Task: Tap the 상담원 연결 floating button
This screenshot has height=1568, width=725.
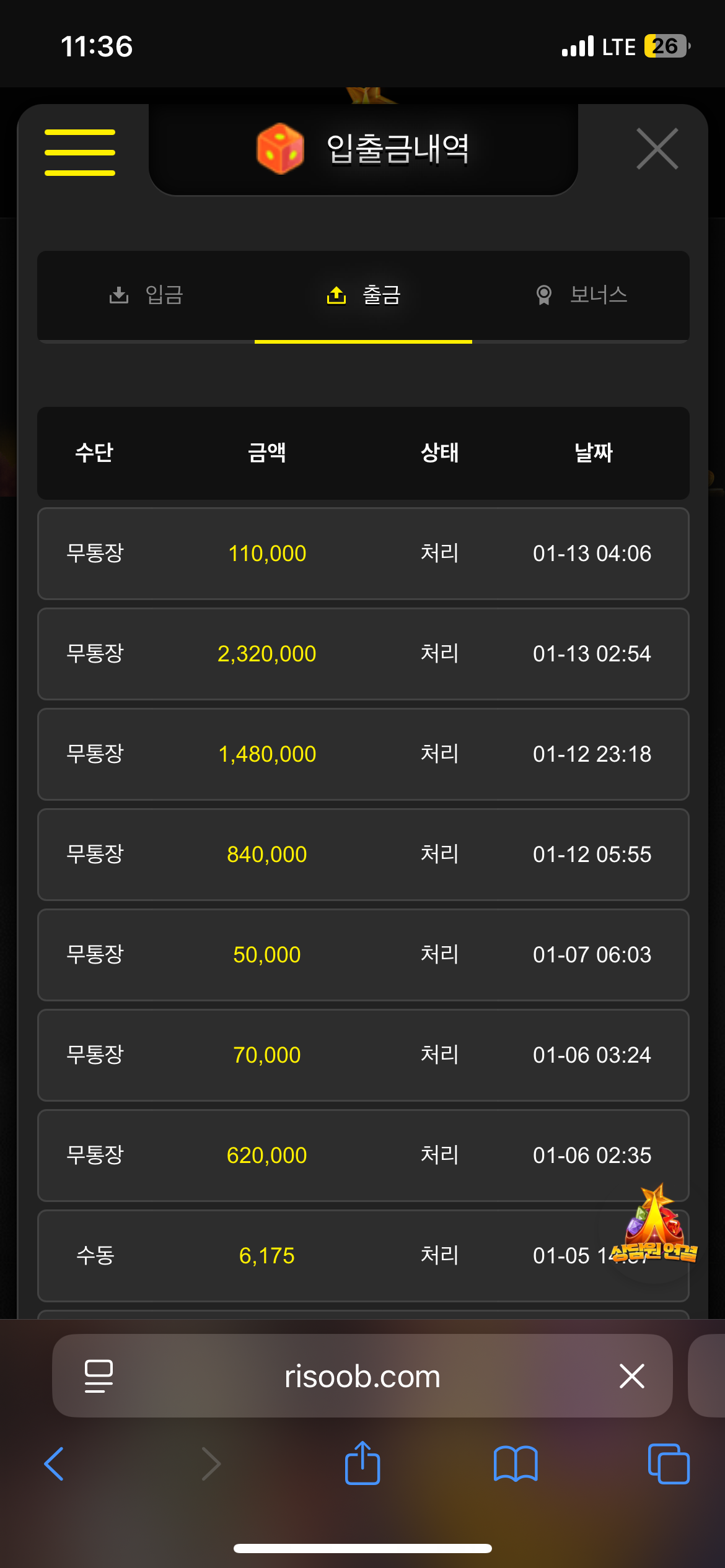Action: click(x=654, y=1229)
